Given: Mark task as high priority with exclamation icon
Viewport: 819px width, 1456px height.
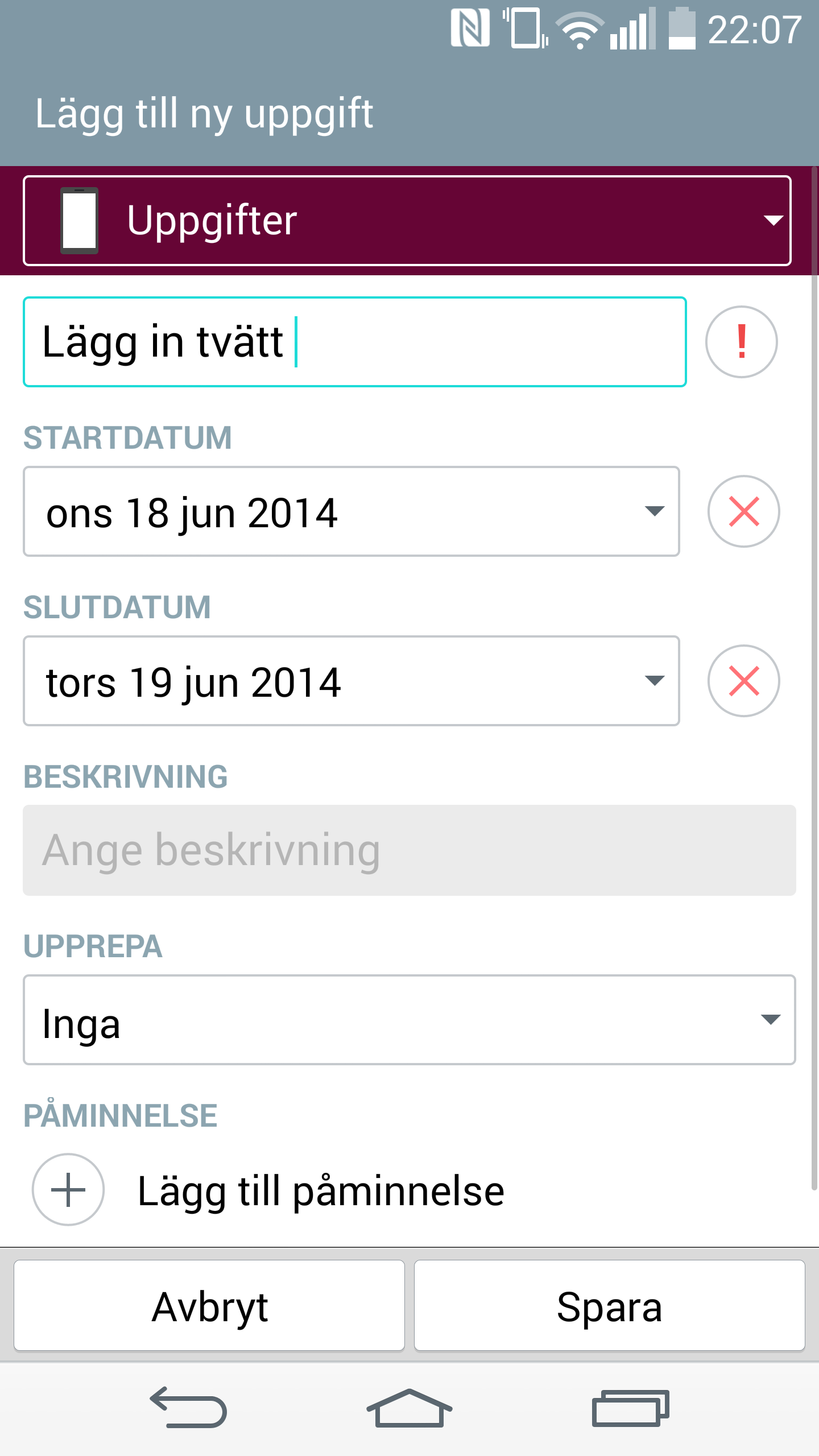Looking at the screenshot, I should (742, 342).
